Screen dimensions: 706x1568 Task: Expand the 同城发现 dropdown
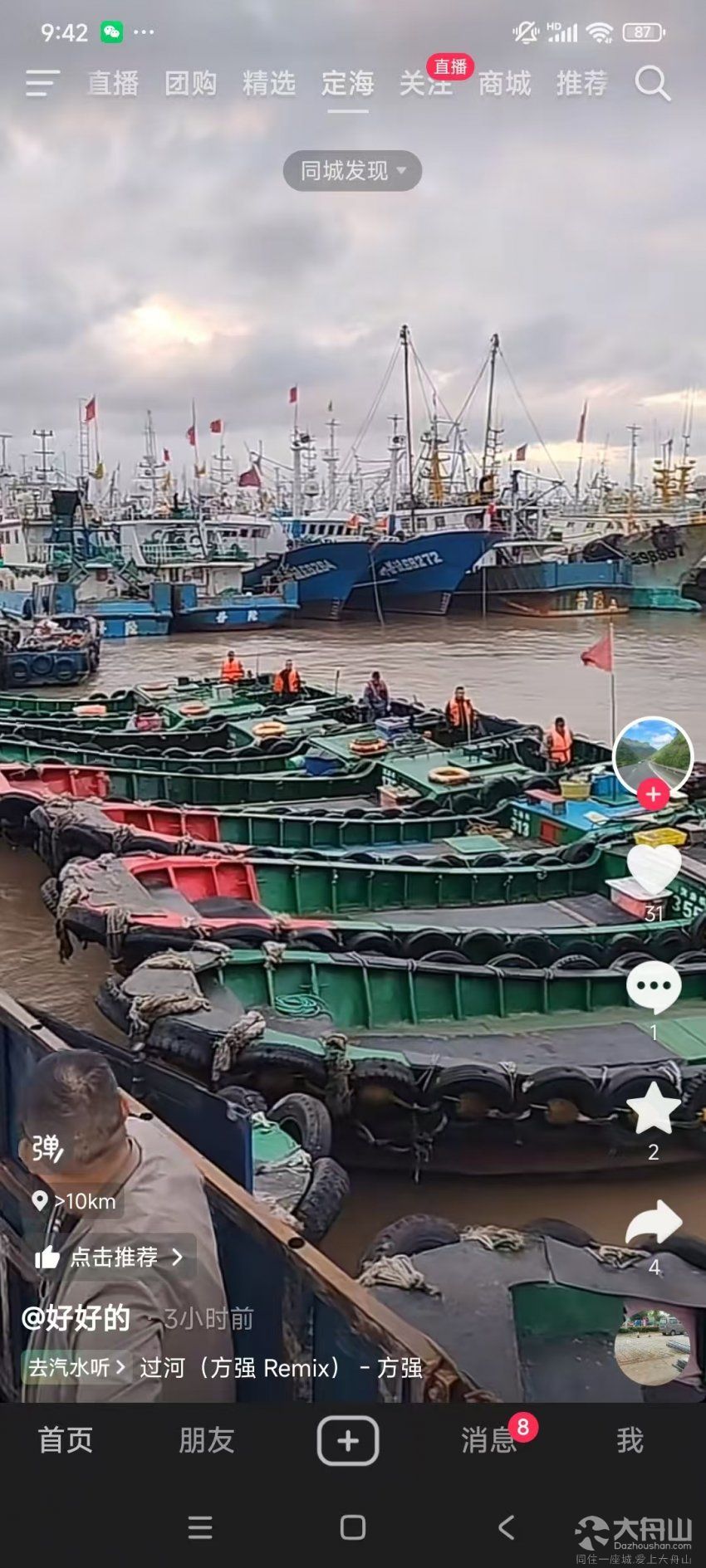pyautogui.click(x=352, y=171)
